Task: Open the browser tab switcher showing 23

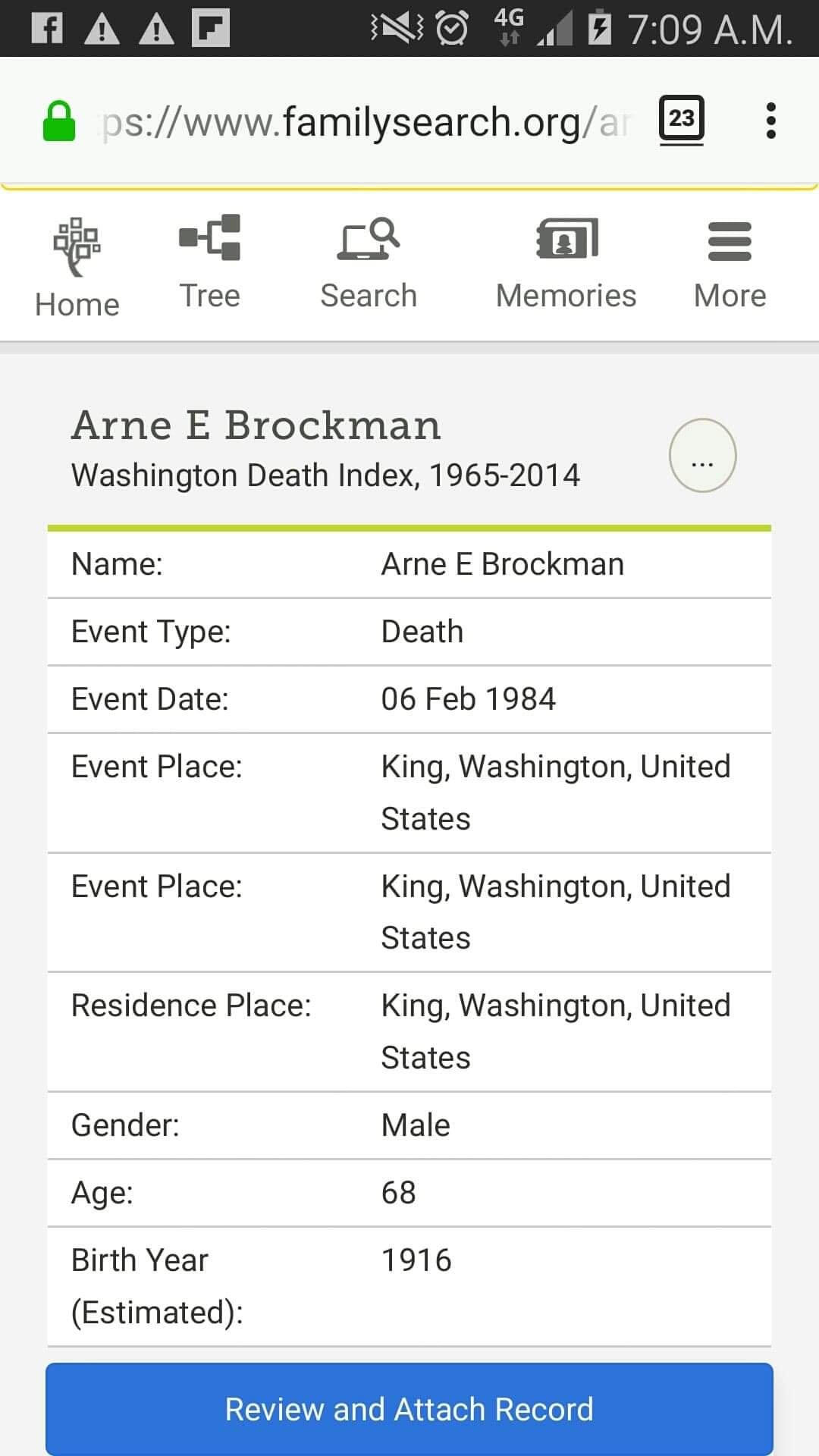Action: click(682, 119)
